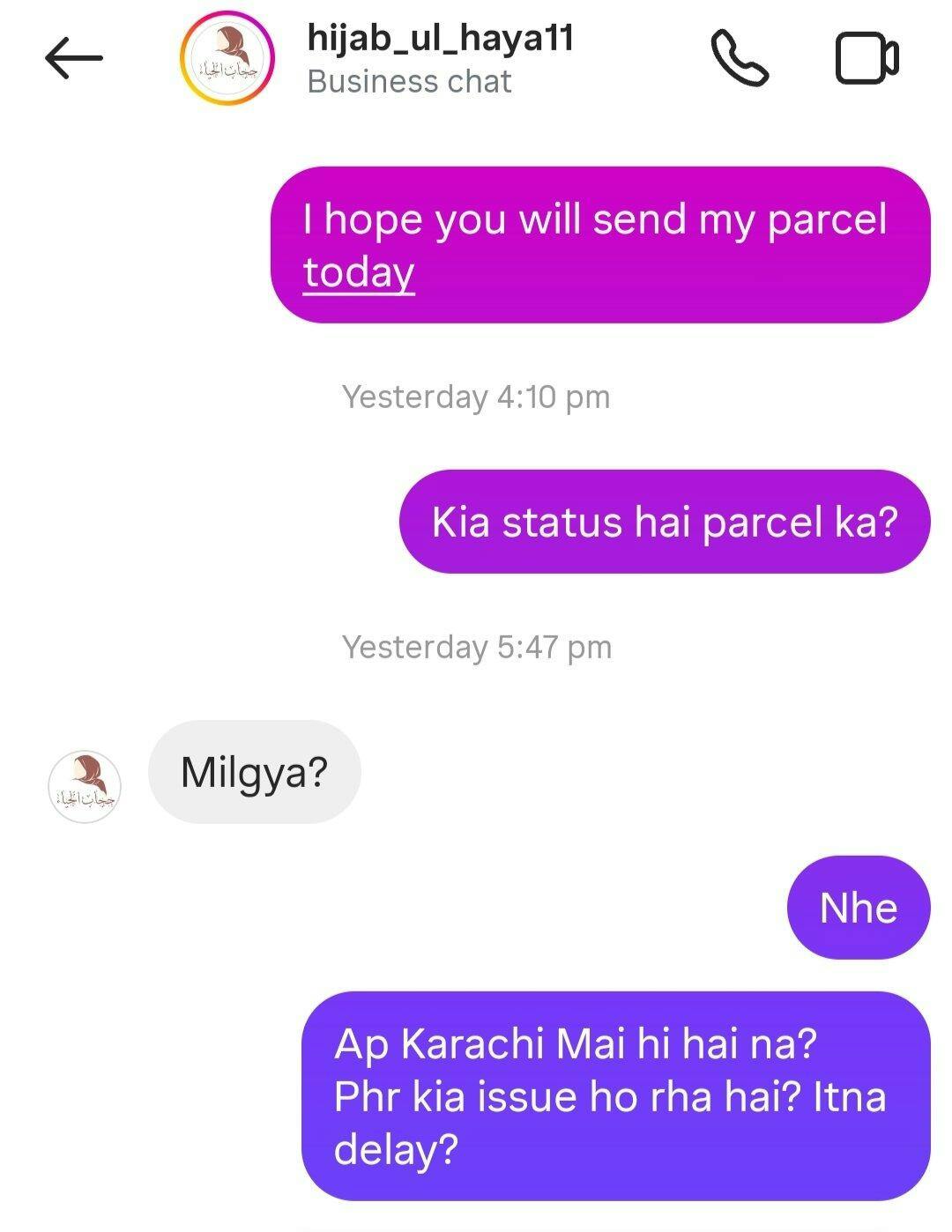Open sender's avatar beside "Milgya?"
This screenshot has width=952, height=1232.
coord(85,786)
